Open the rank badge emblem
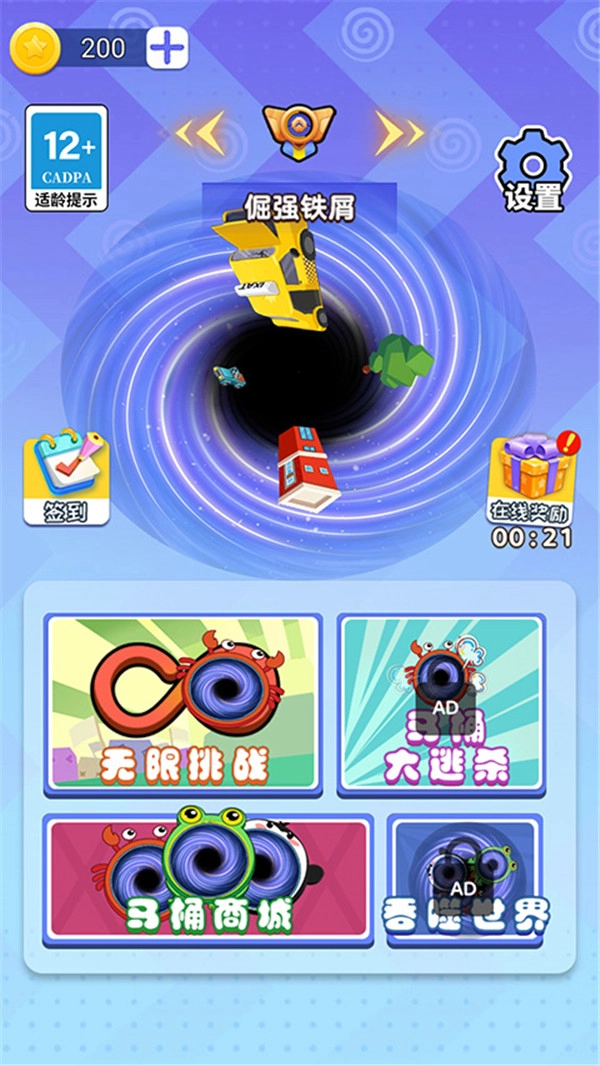This screenshot has height=1066, width=600. 300,131
